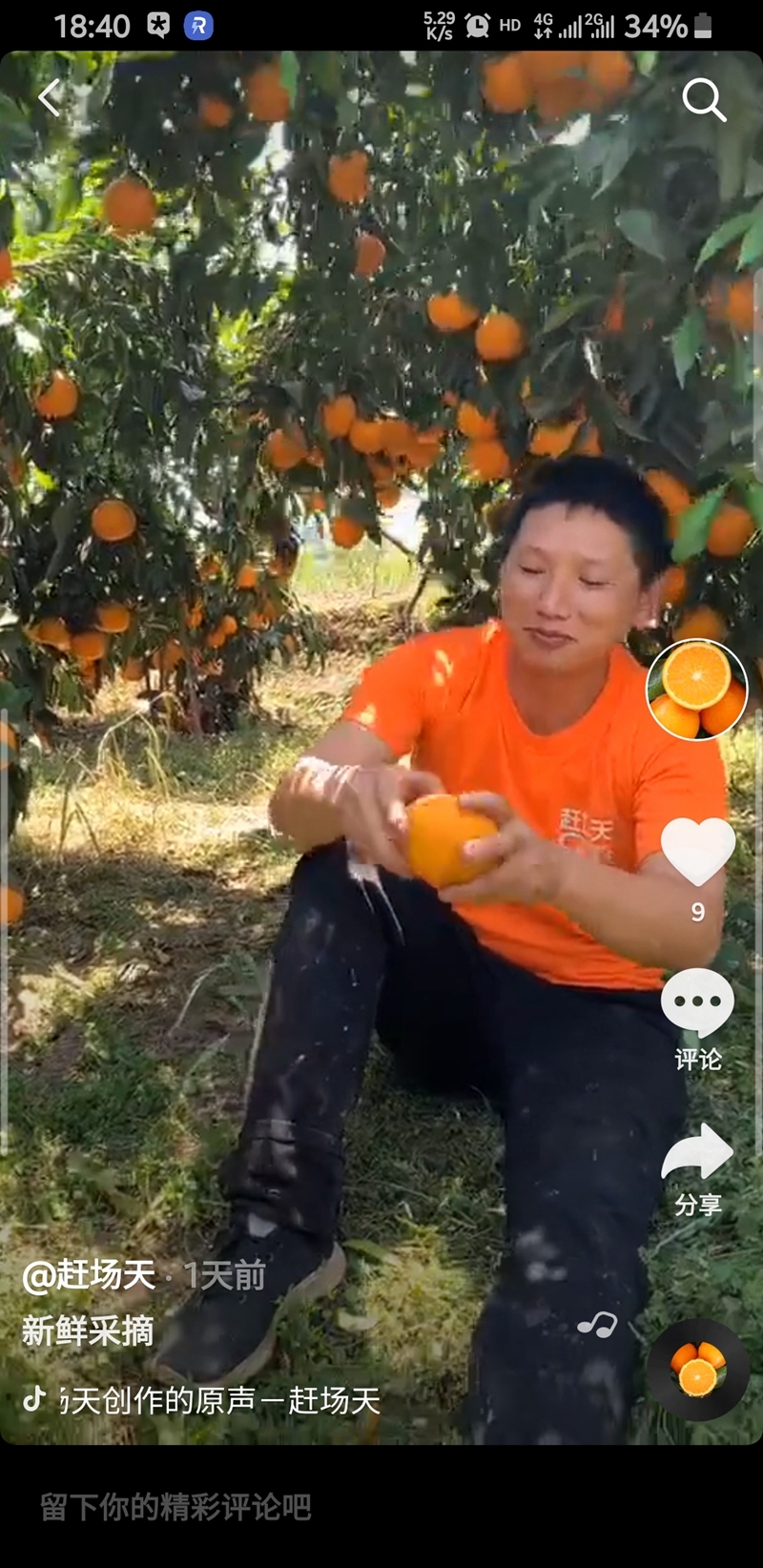The image size is (763, 1568).
Task: Open the 赶场天 original sound track
Action: coord(219,1400)
